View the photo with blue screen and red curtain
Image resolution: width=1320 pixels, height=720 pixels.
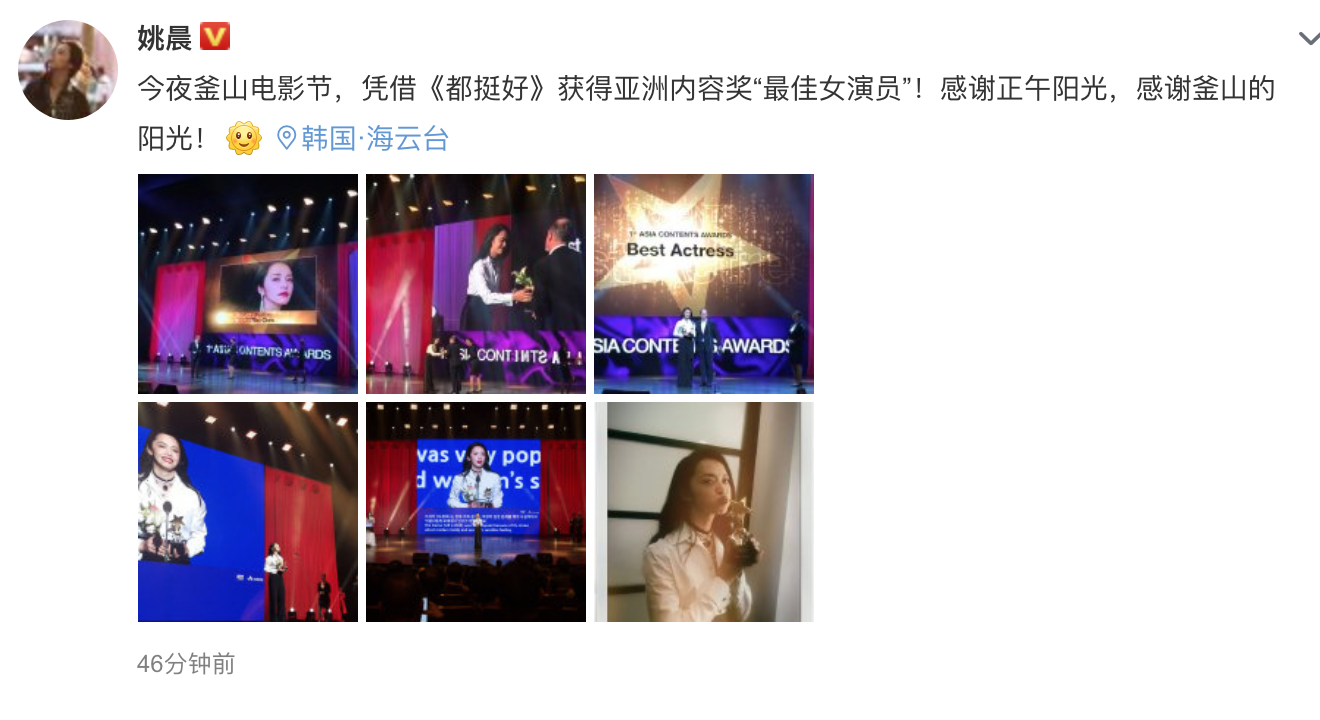248,512
